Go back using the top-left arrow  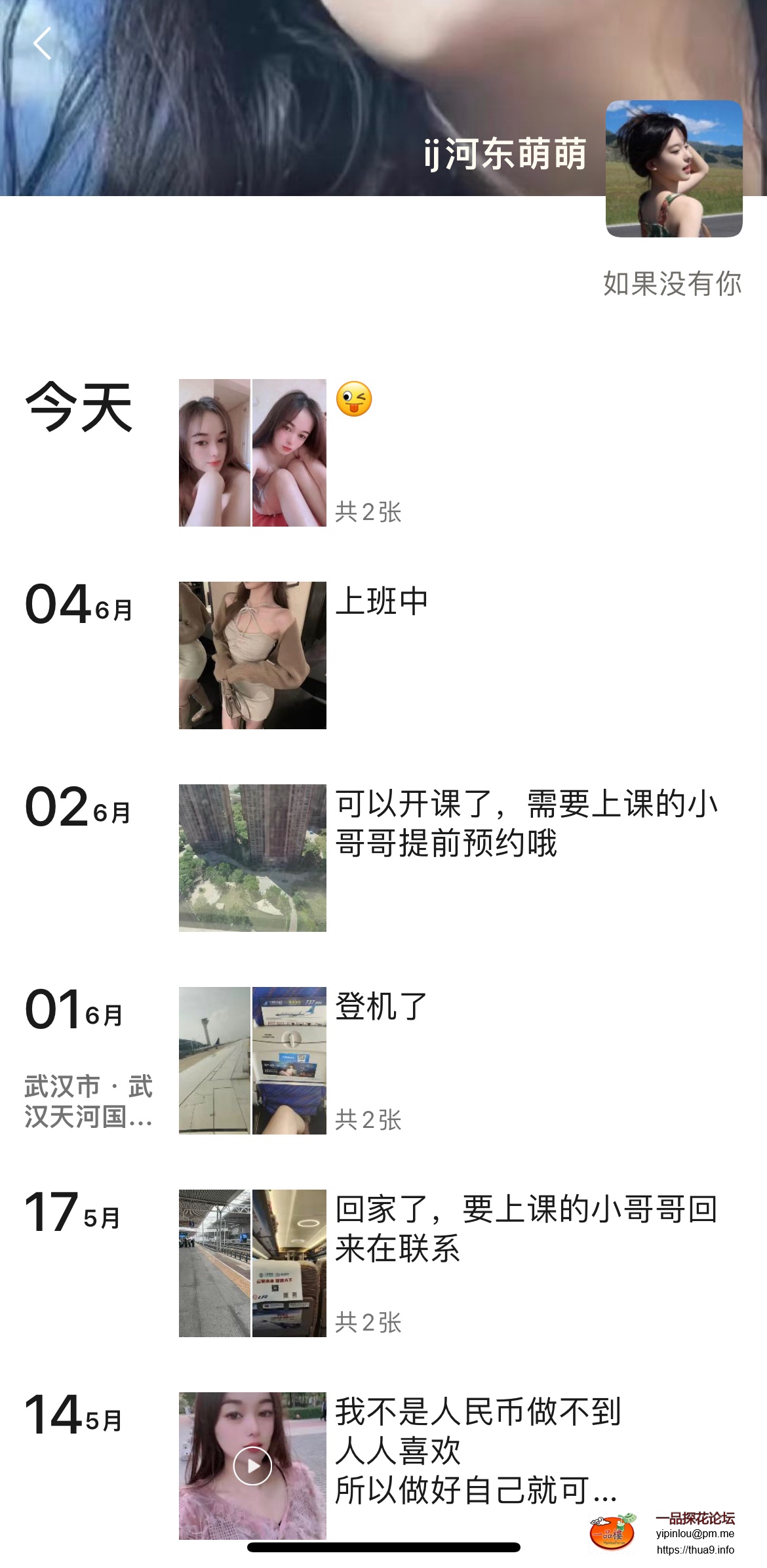point(43,44)
